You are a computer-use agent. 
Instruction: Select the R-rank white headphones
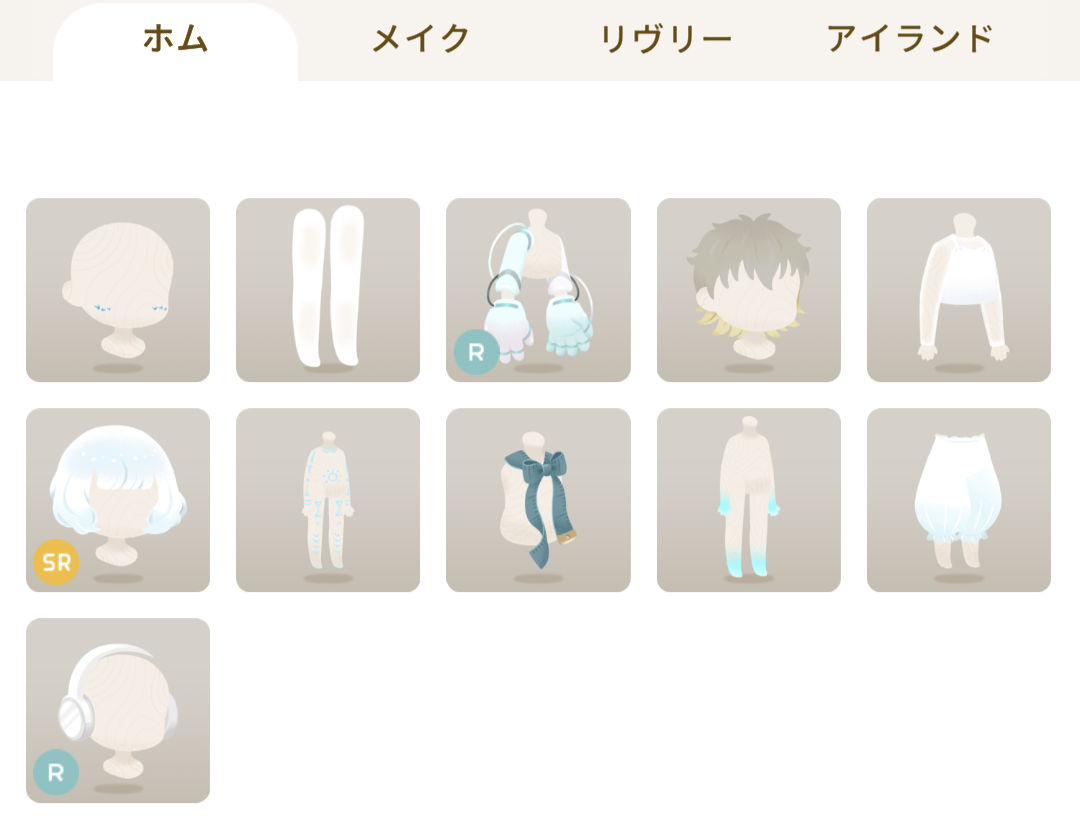pos(118,710)
